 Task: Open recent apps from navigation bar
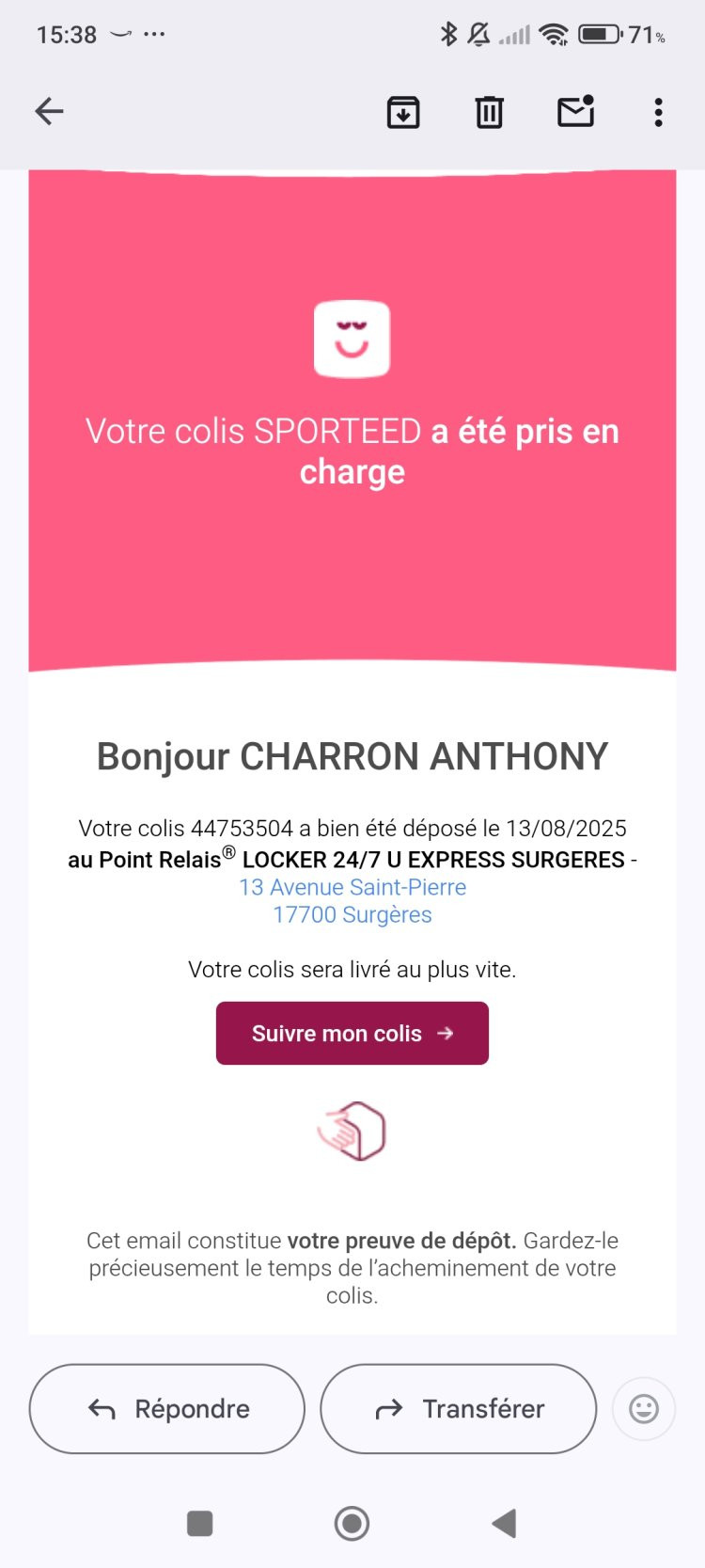[200, 1523]
